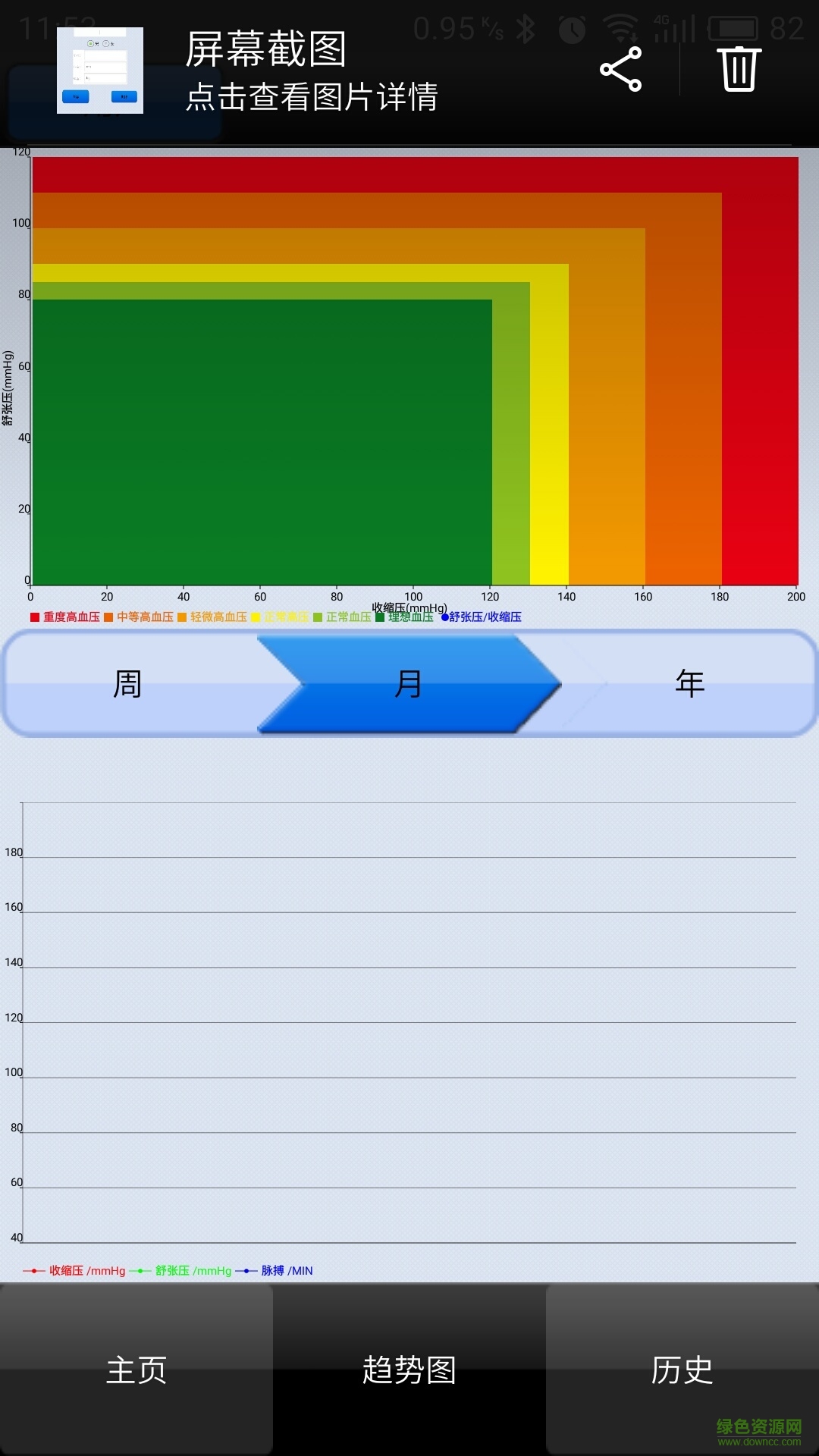Open the screenshot preview thumbnail
The image size is (819, 1456).
click(99, 70)
